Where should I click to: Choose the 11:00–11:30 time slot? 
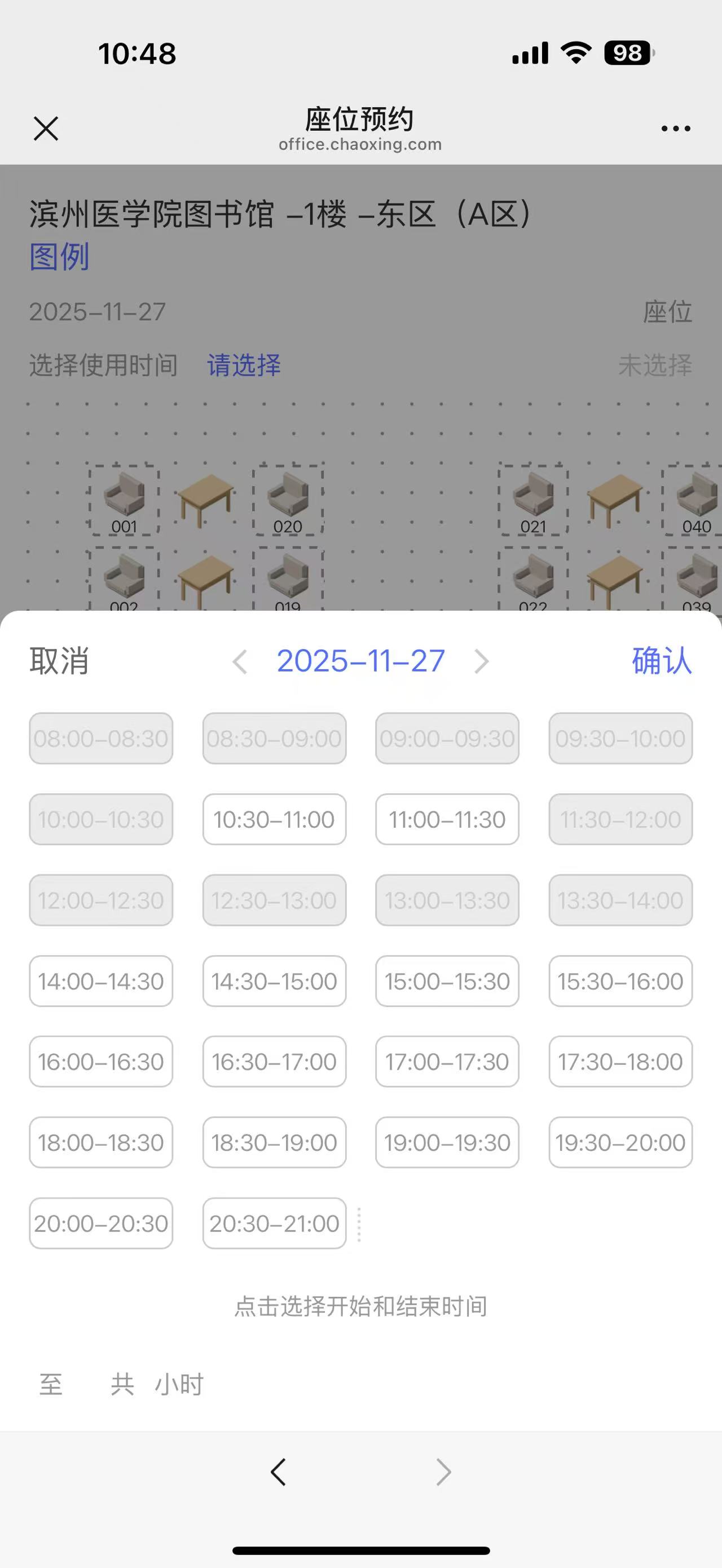coord(447,819)
